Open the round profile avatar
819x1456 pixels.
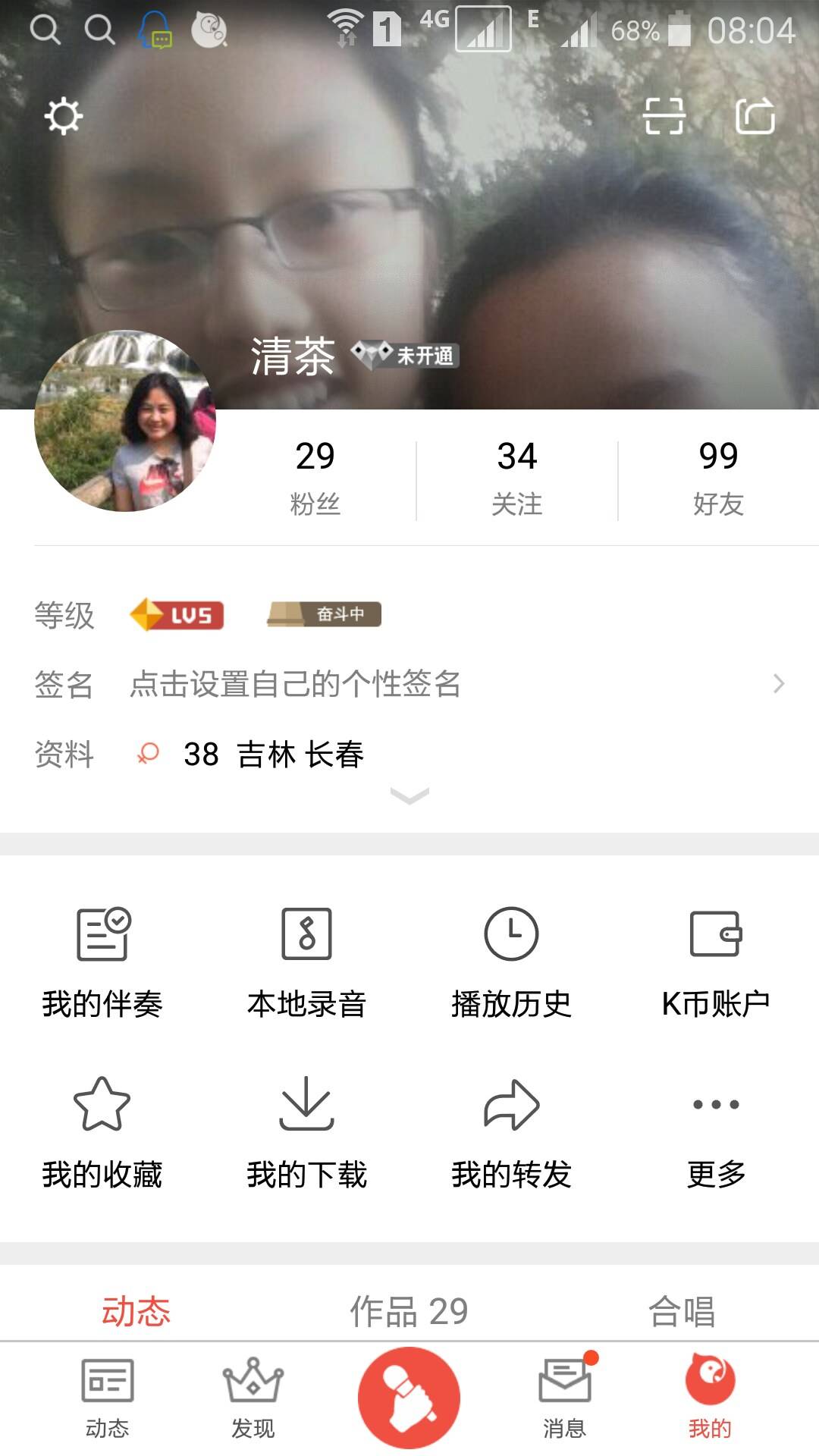point(125,421)
